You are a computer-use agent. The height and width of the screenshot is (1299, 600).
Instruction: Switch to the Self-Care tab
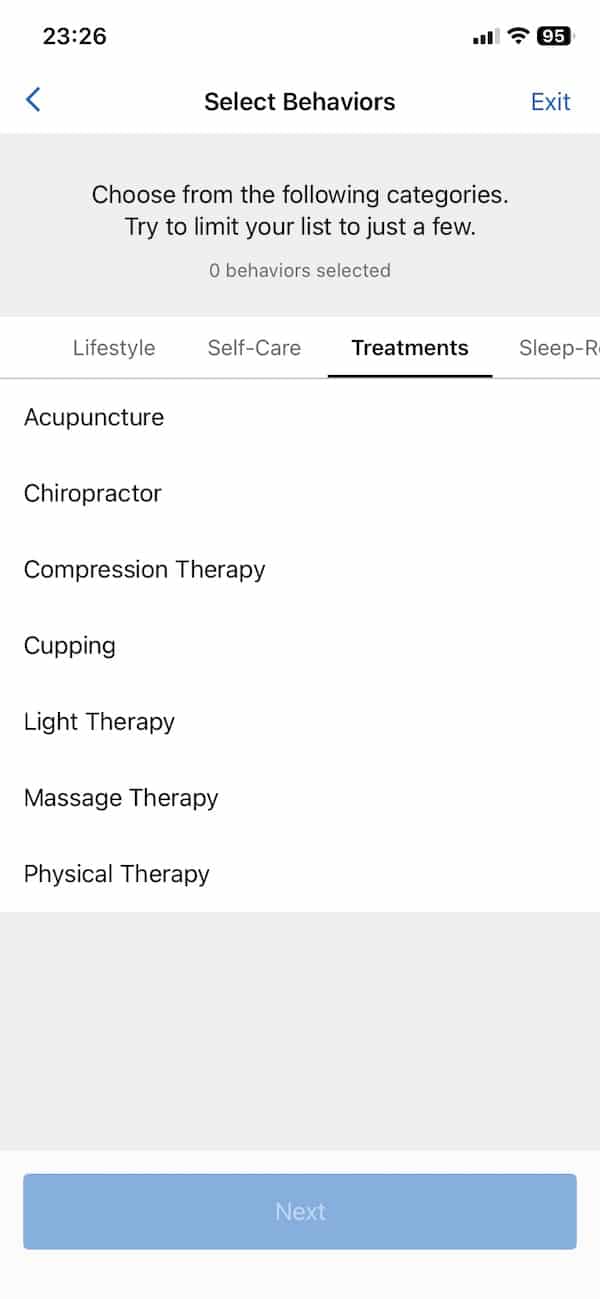[x=254, y=348]
